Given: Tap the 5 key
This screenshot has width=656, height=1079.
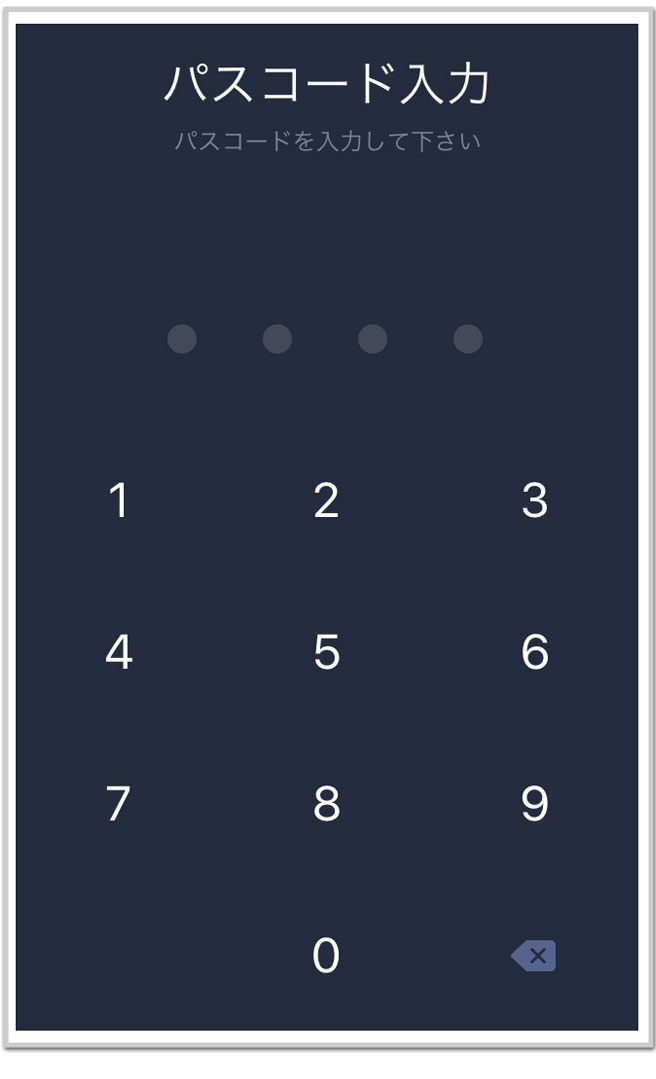Looking at the screenshot, I should click(326, 652).
